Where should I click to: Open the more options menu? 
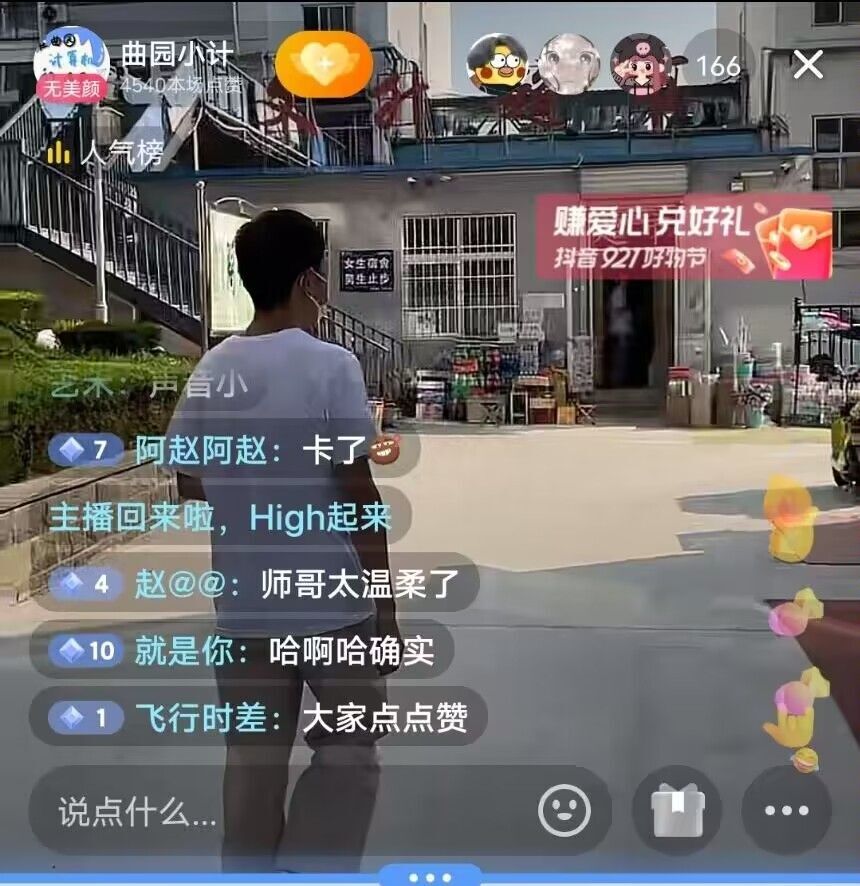pyautogui.click(x=786, y=810)
